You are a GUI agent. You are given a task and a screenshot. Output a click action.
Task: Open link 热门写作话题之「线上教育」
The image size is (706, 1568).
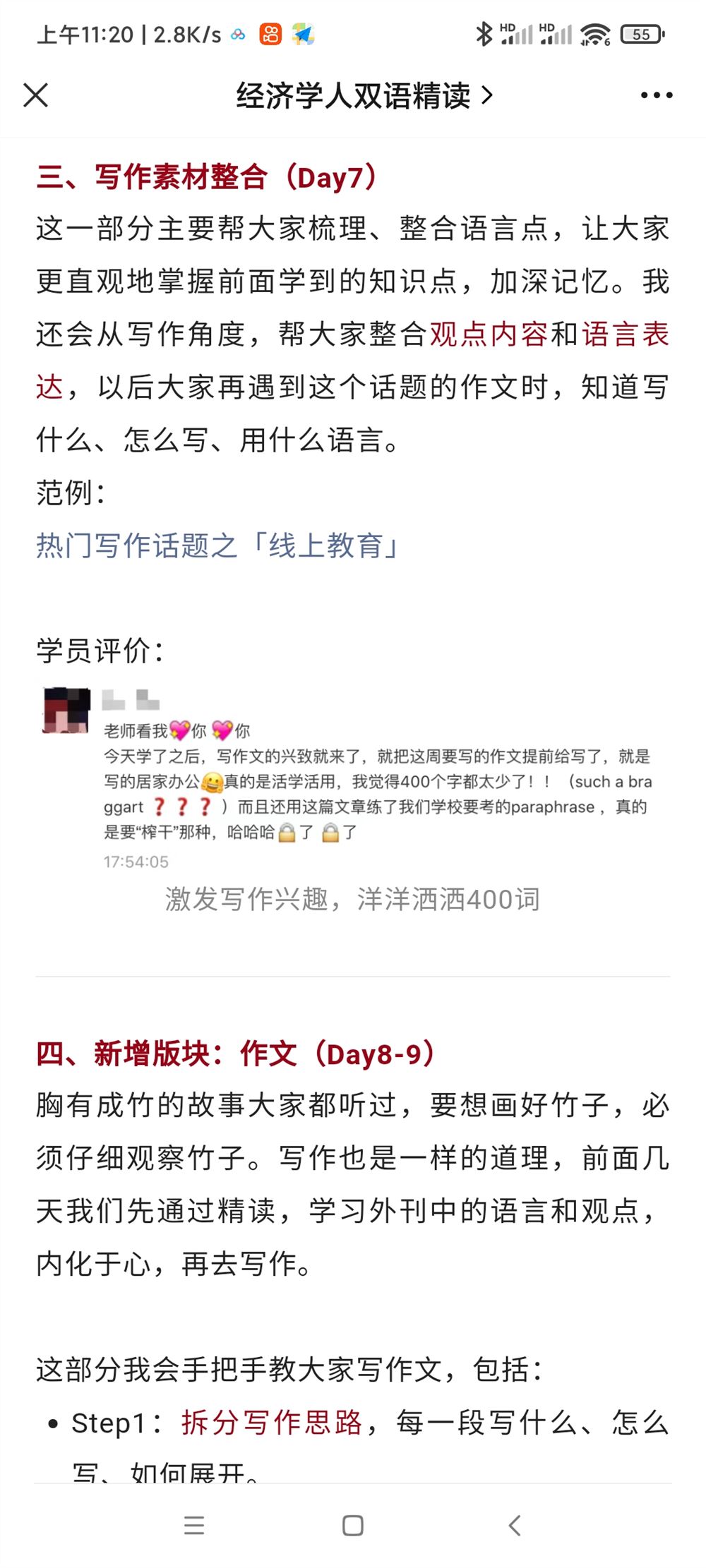(x=218, y=545)
